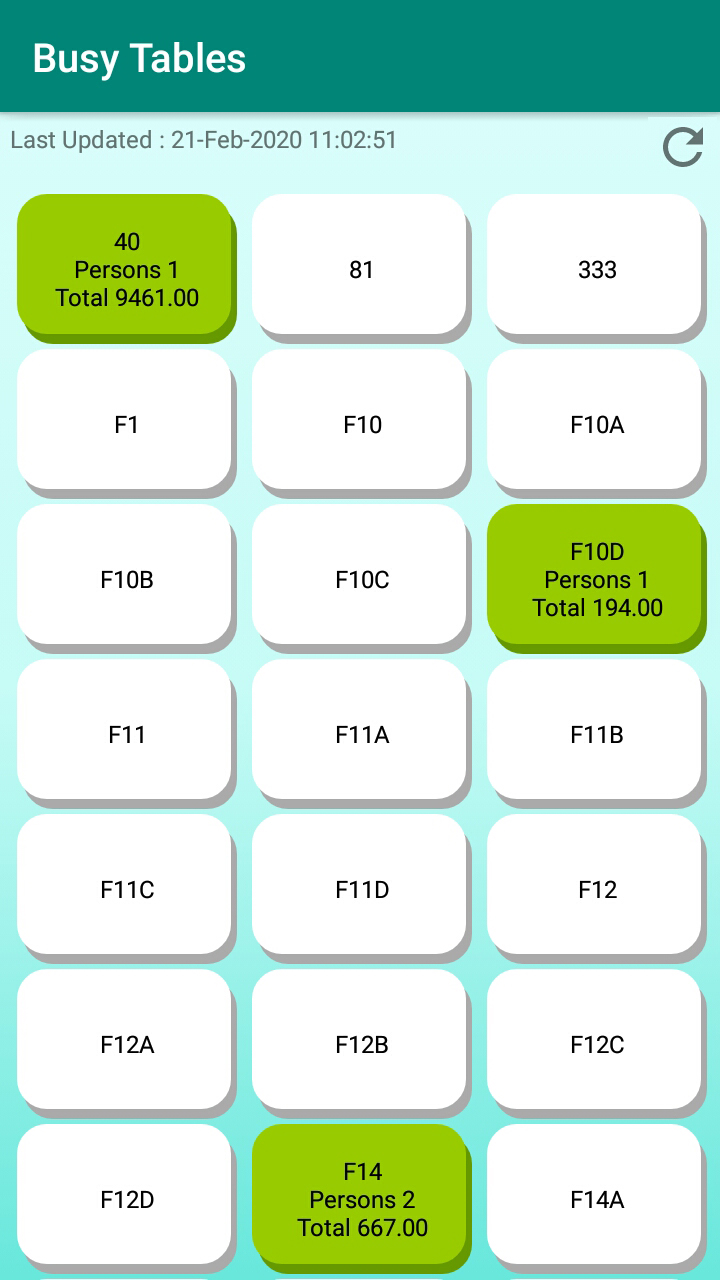Refresh the busy tables list
Screen dimensions: 720x1280
click(x=683, y=148)
